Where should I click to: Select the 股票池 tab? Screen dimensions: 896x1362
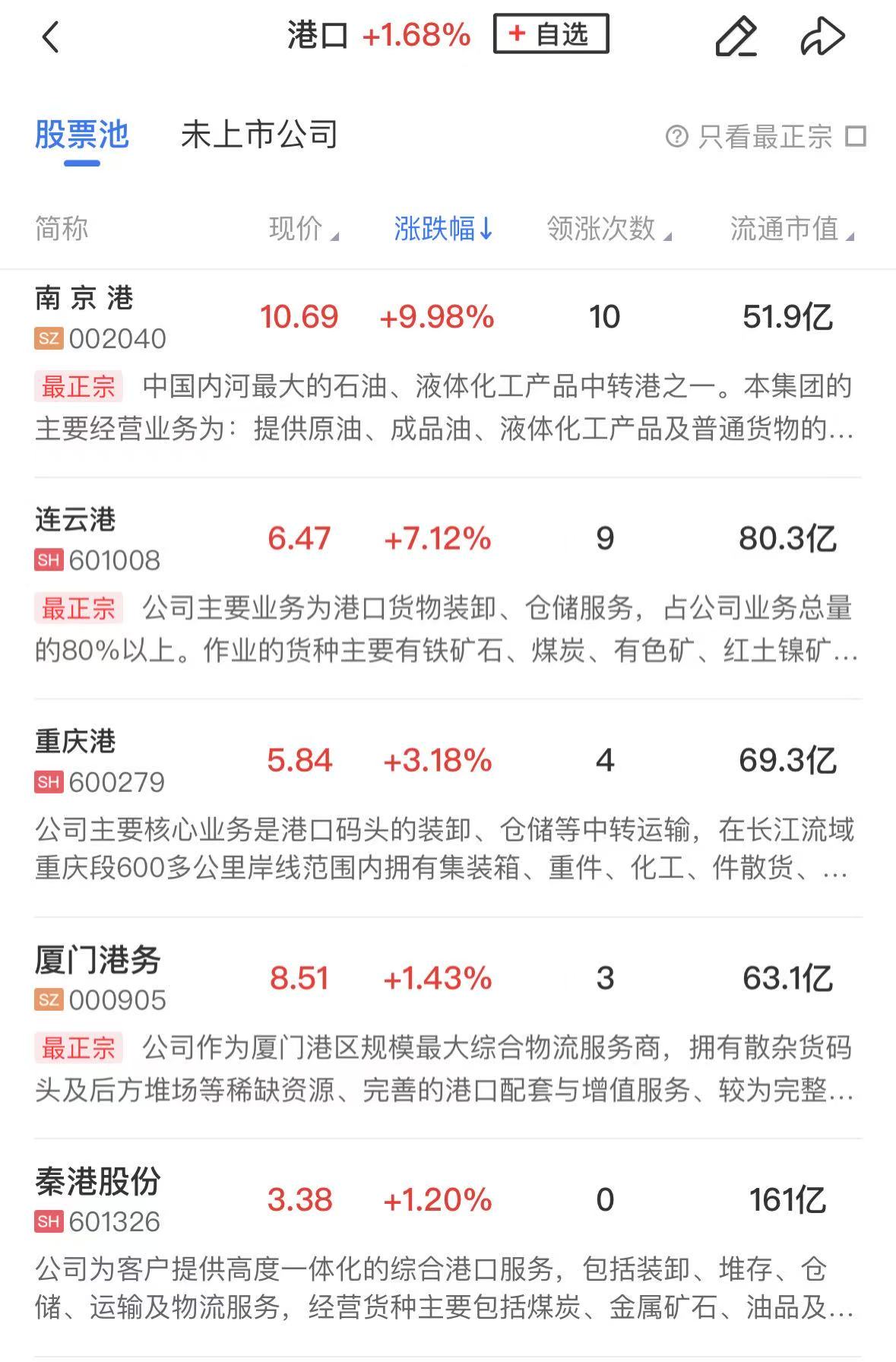(82, 135)
